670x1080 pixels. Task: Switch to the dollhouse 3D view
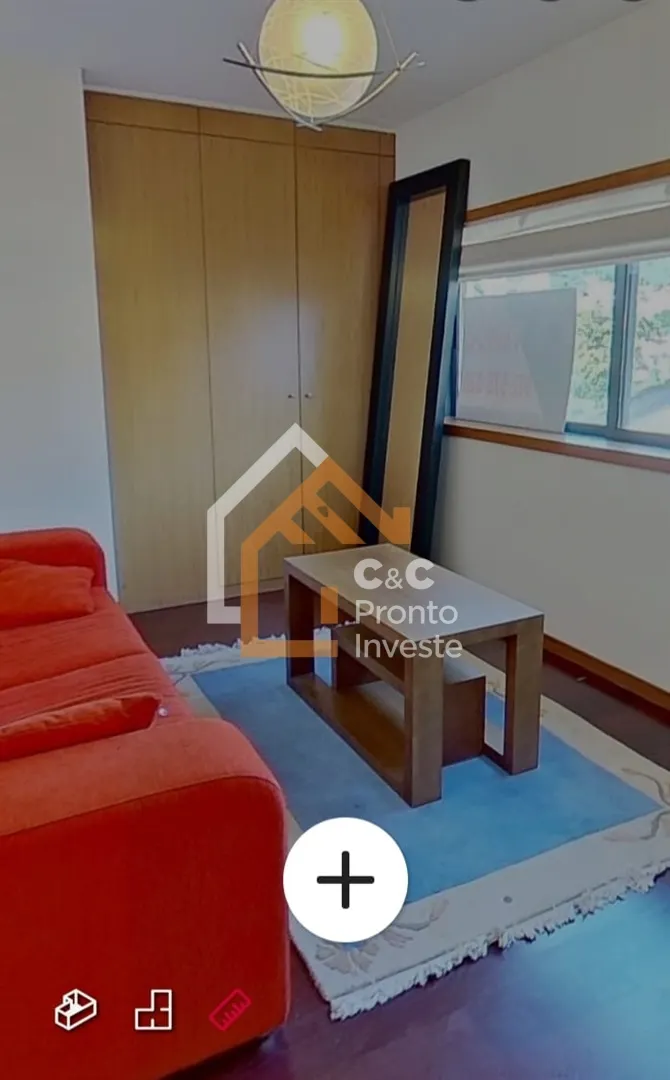(x=76, y=1010)
